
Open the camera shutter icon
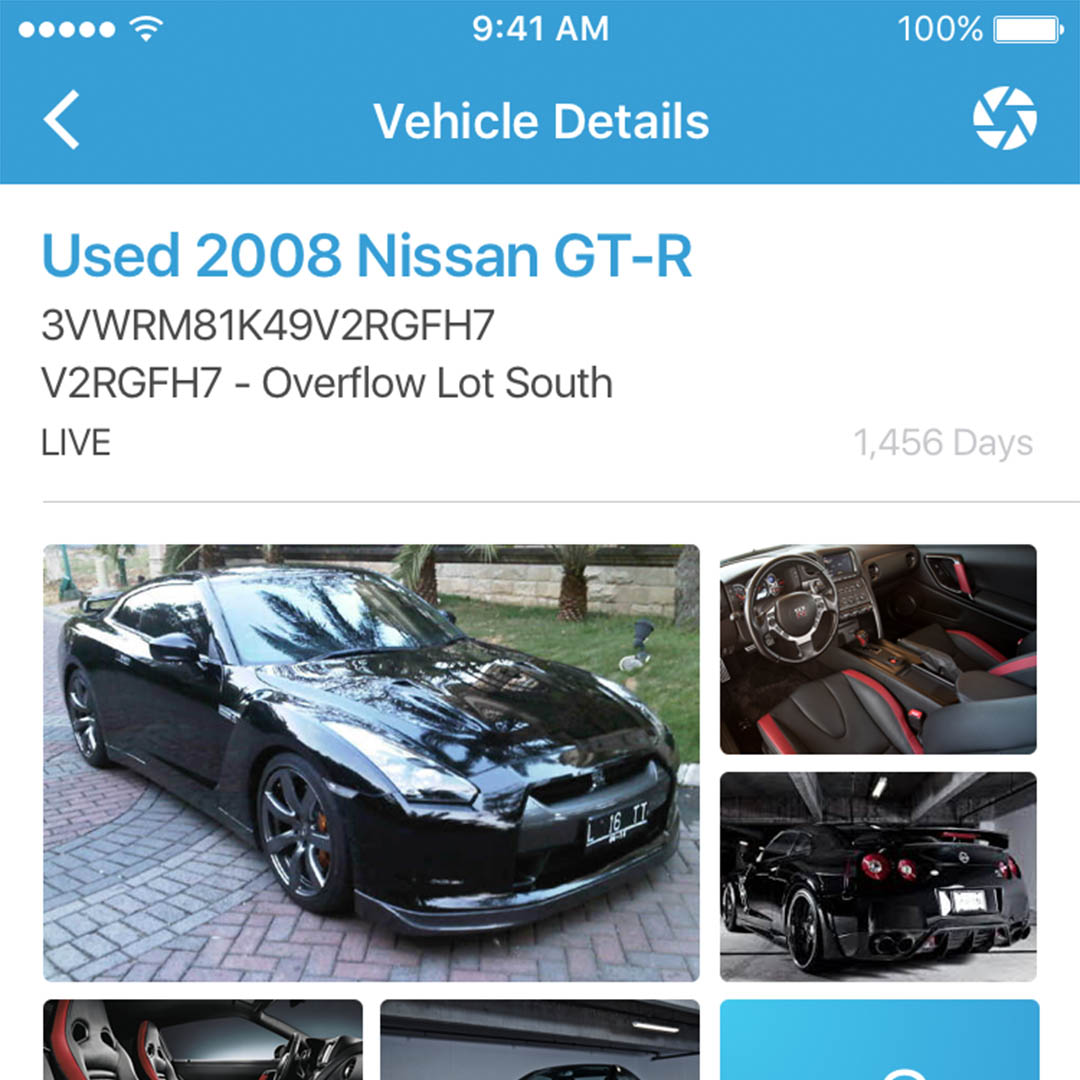coord(1004,119)
